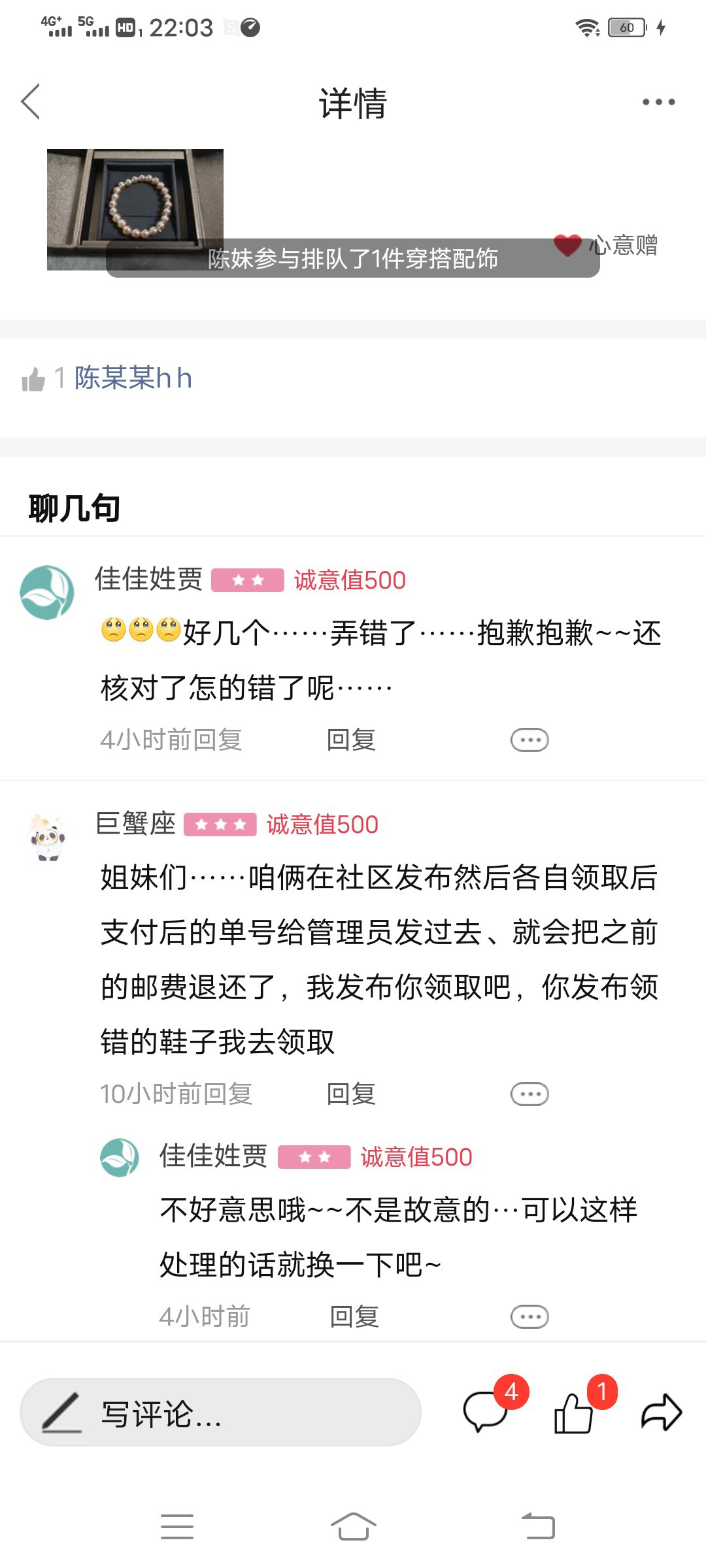This screenshot has height=1568, width=706.
Task: Open the three-dot overflow menu in header
Action: (658, 102)
